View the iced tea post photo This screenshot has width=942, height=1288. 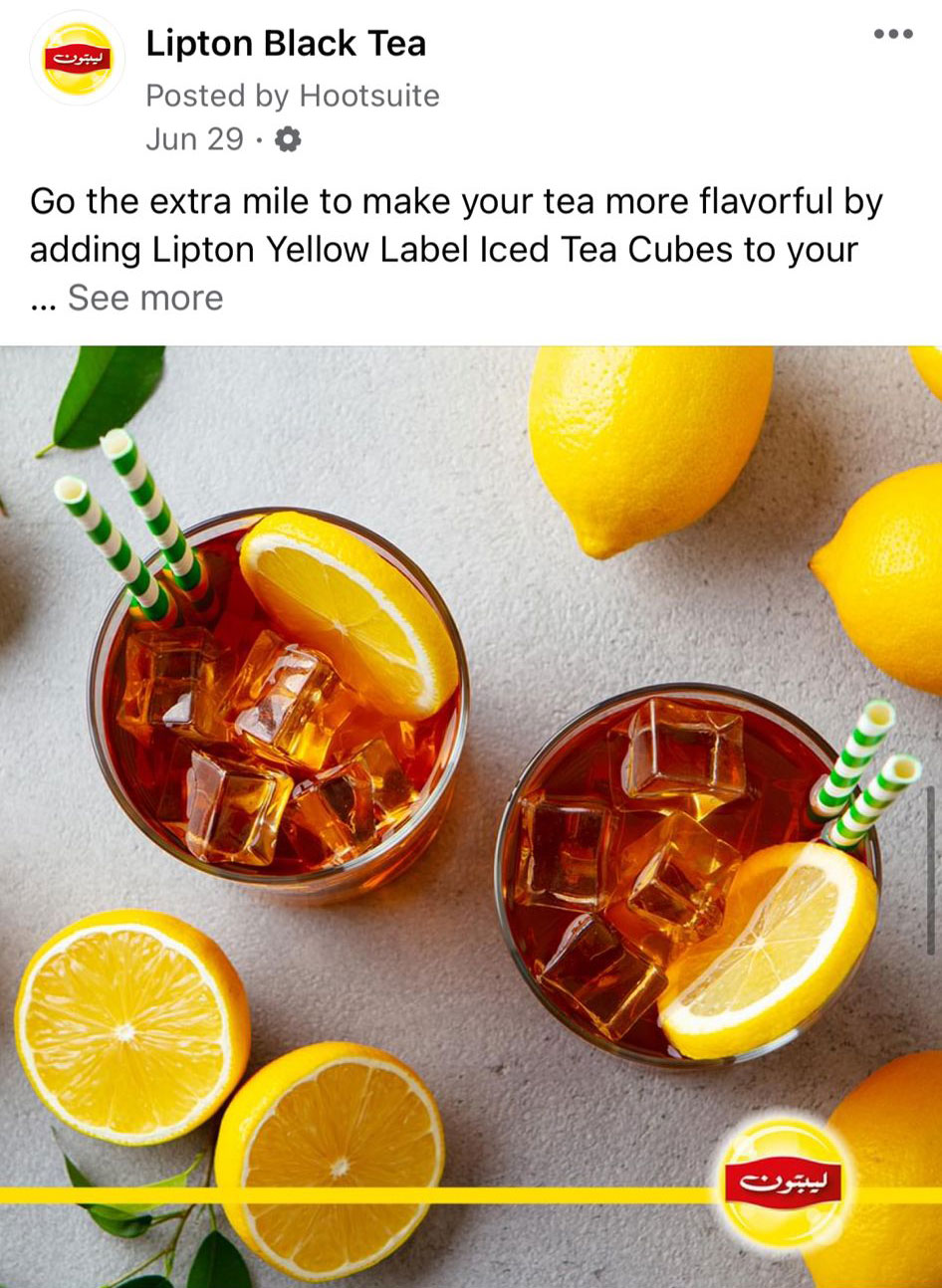pyautogui.click(x=471, y=816)
